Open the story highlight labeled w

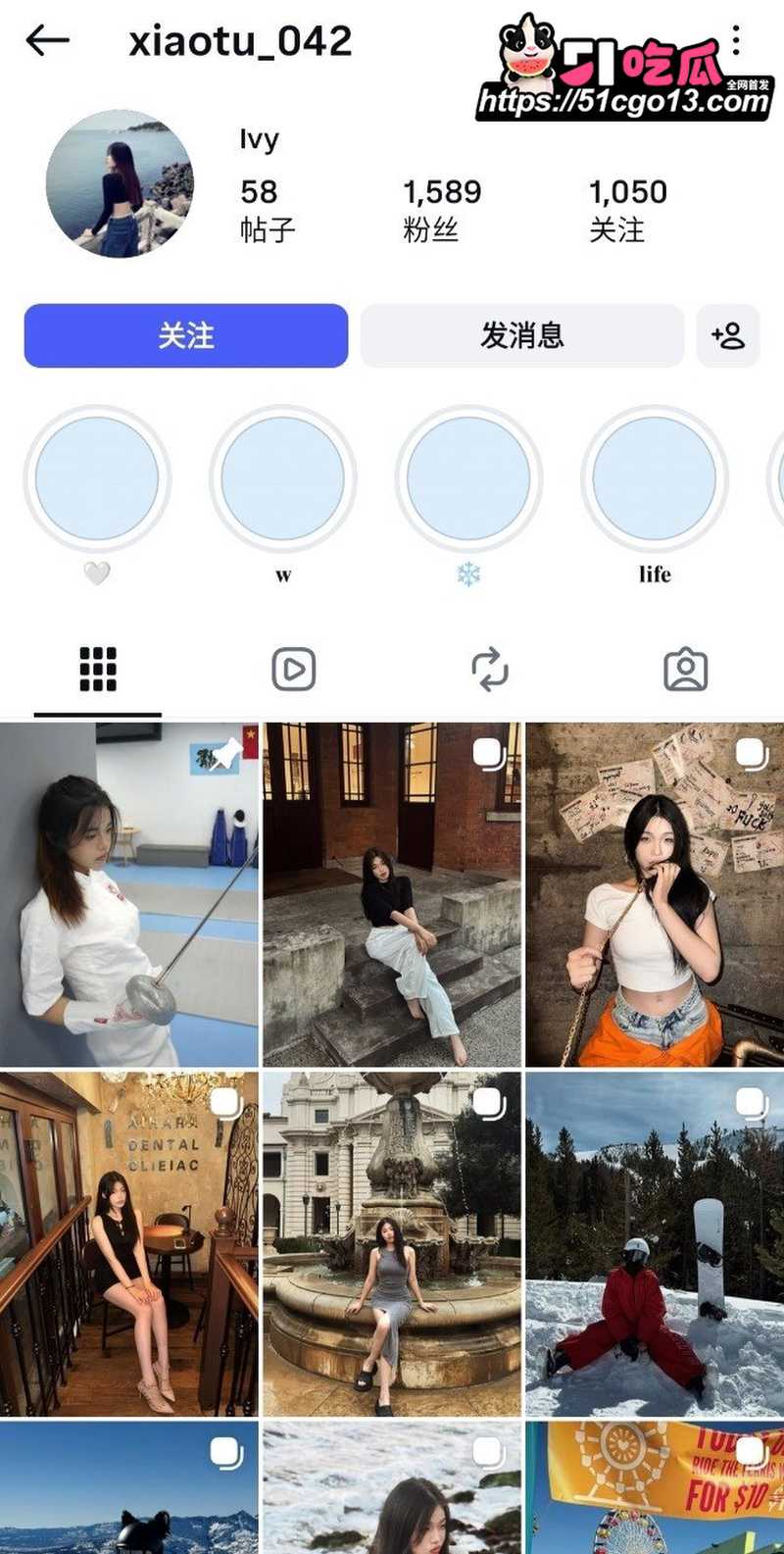(282, 478)
